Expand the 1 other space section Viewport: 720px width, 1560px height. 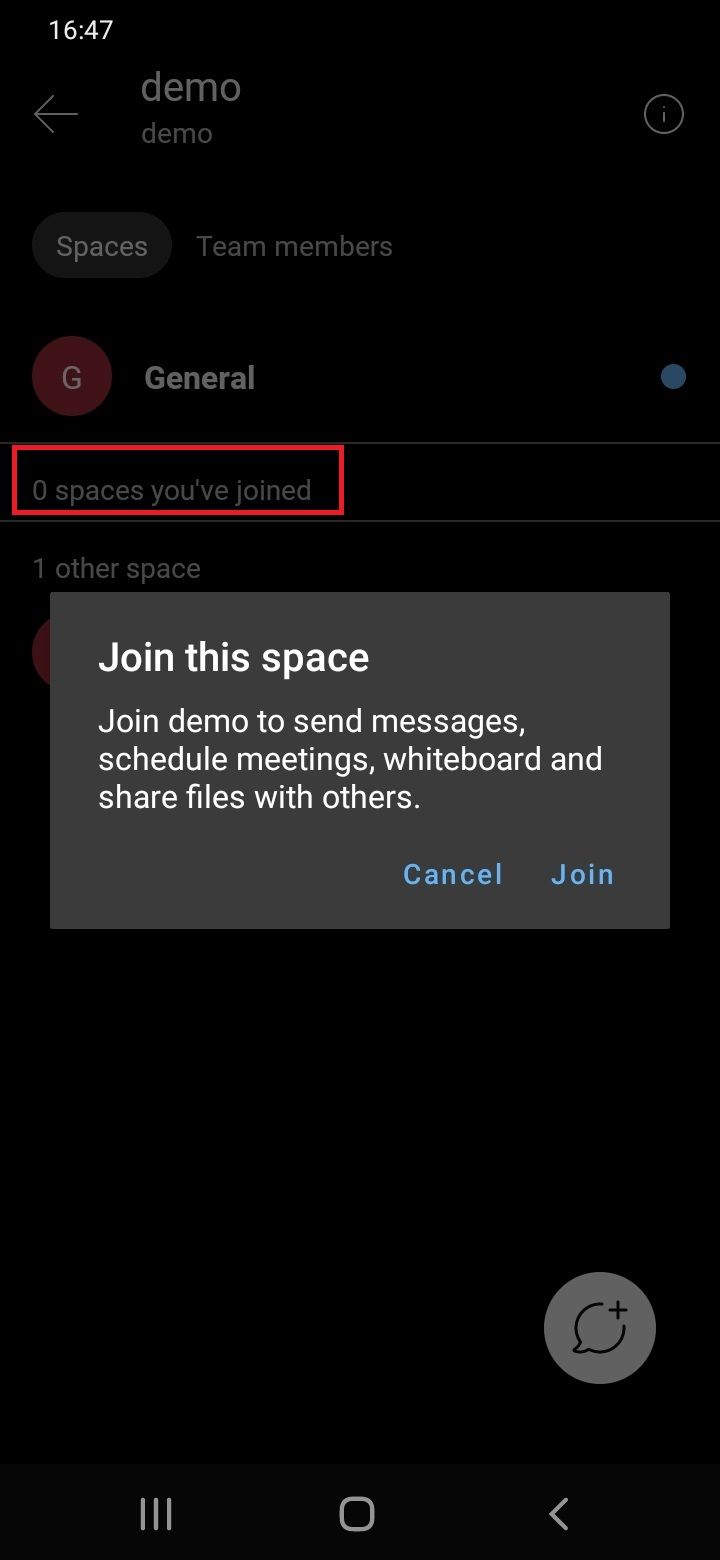[117, 567]
